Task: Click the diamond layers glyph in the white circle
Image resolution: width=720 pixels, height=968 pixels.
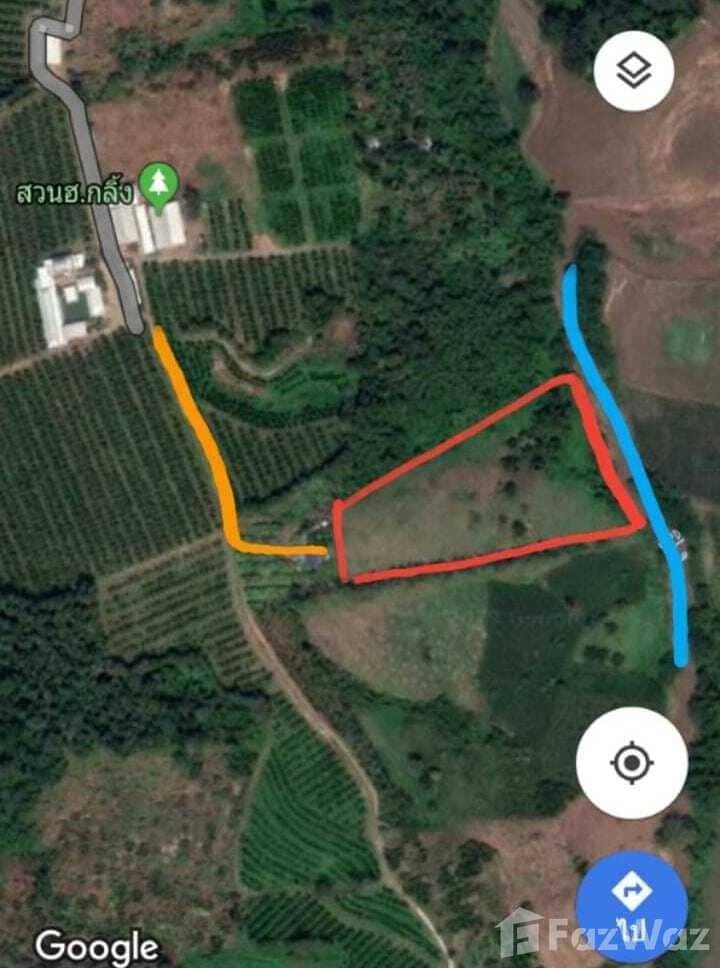Action: click(633, 65)
